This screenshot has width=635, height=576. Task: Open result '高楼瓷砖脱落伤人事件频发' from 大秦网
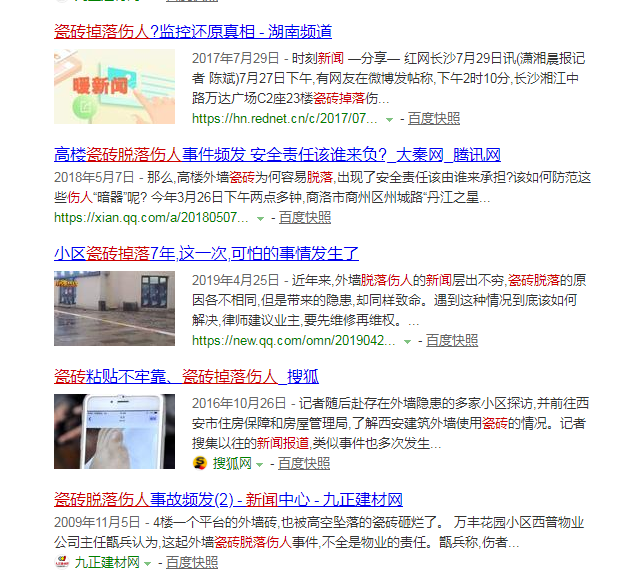pos(277,155)
